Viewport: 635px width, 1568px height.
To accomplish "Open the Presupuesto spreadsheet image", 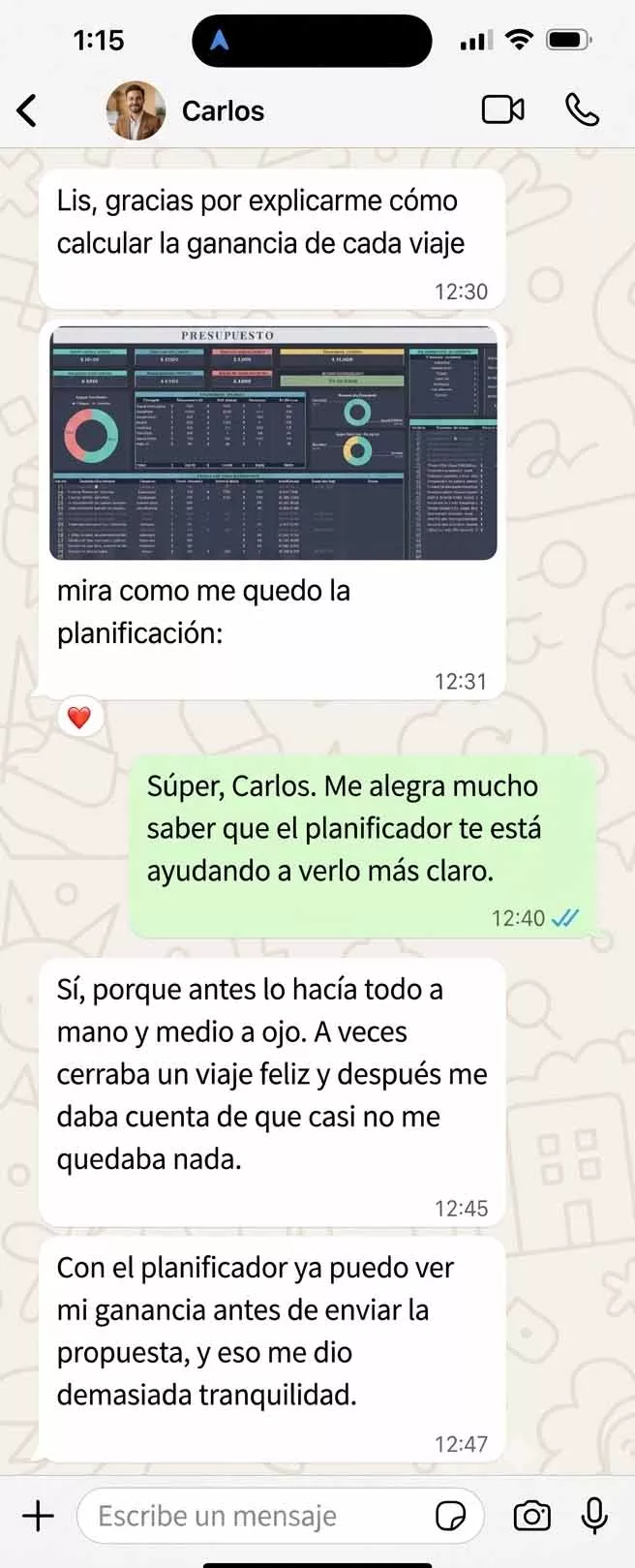I will point(273,443).
